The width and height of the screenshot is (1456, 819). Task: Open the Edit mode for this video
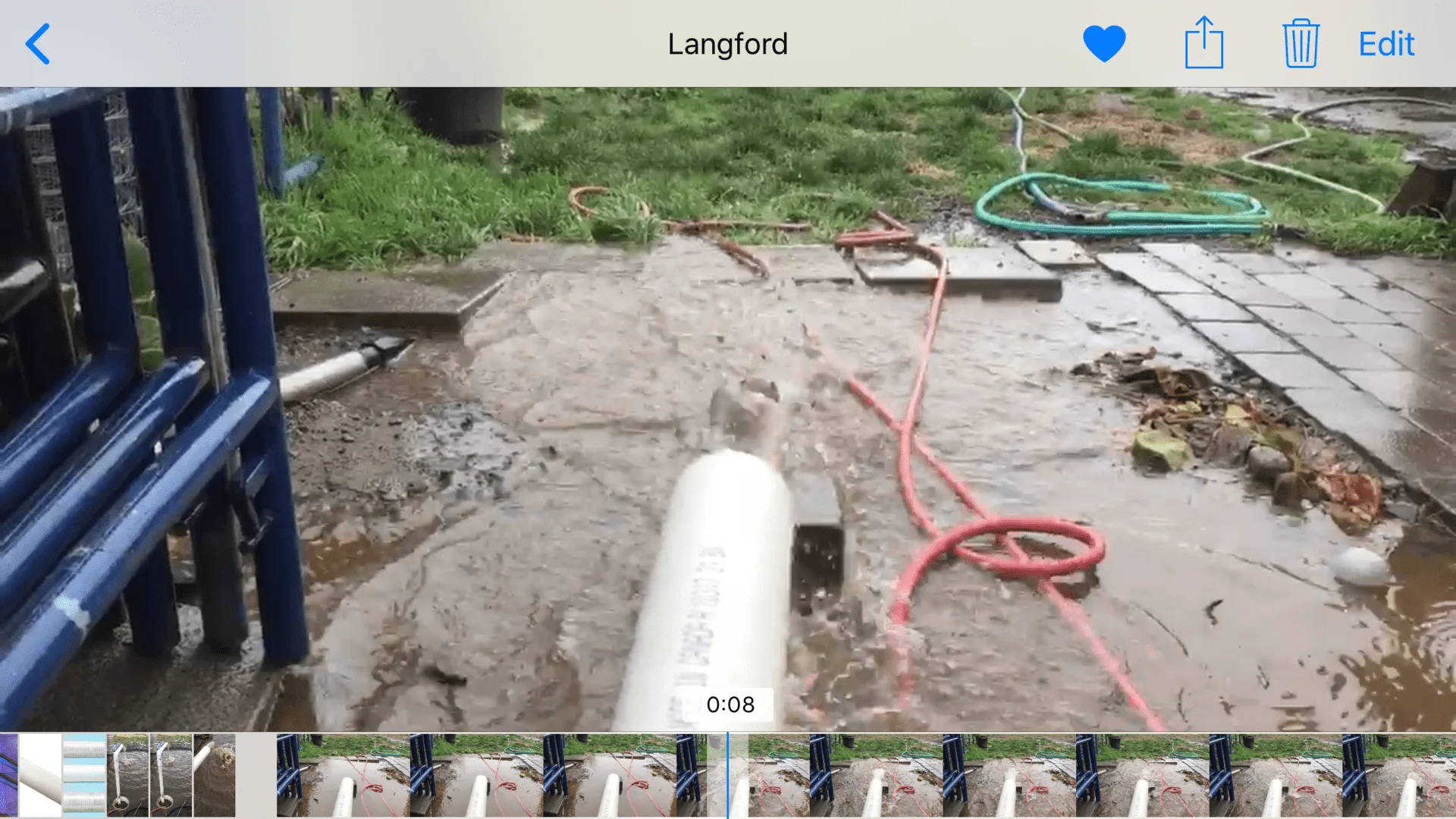[x=1385, y=44]
